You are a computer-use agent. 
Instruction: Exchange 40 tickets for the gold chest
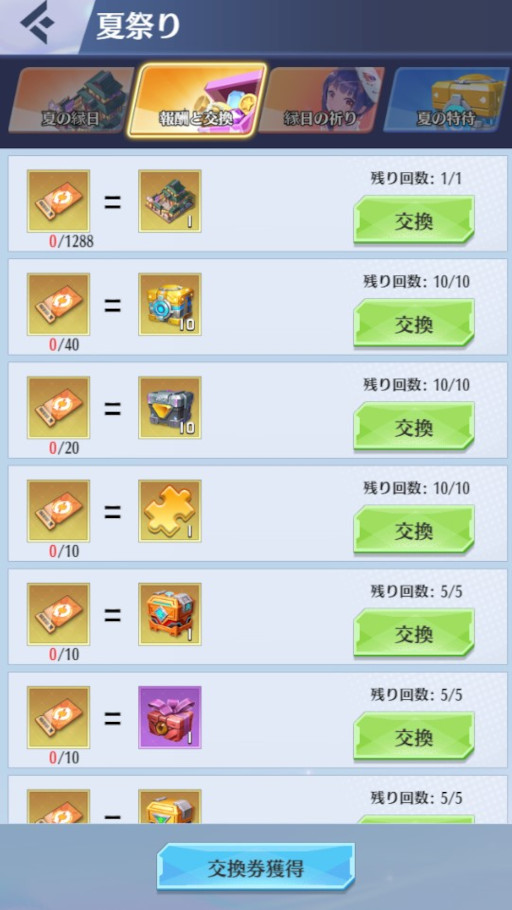tap(414, 323)
